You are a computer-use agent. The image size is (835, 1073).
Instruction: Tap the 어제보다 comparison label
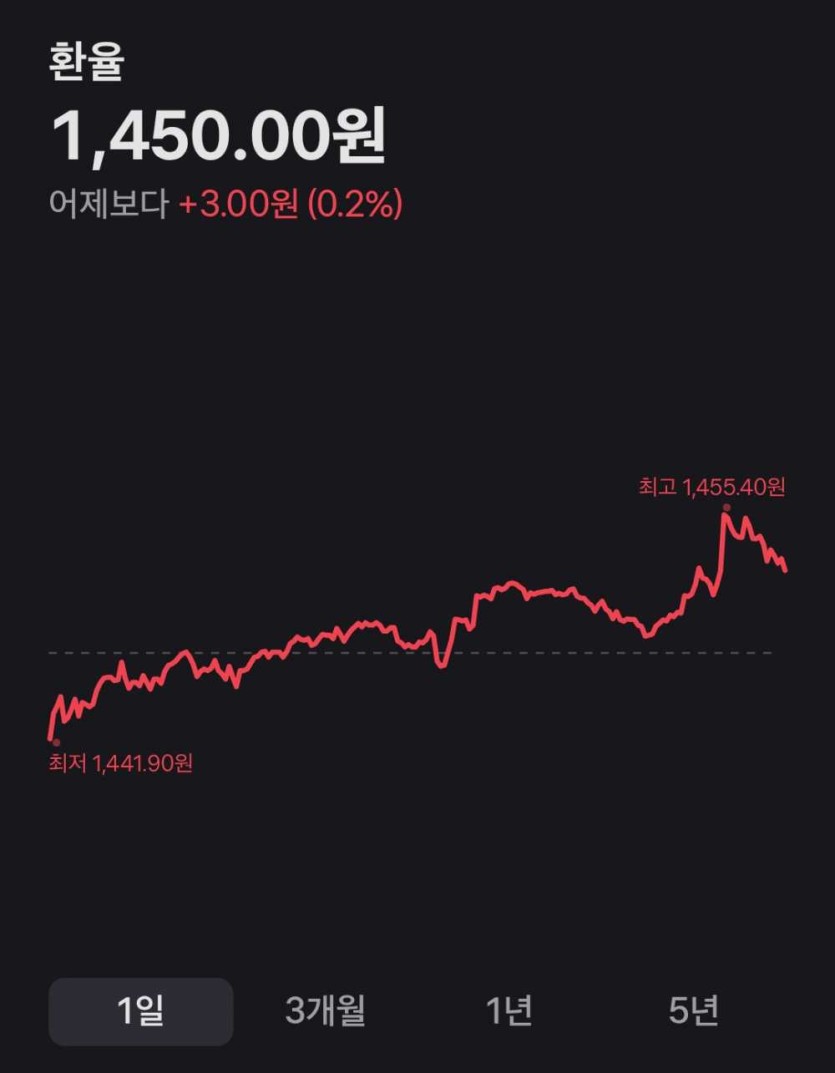tap(110, 207)
